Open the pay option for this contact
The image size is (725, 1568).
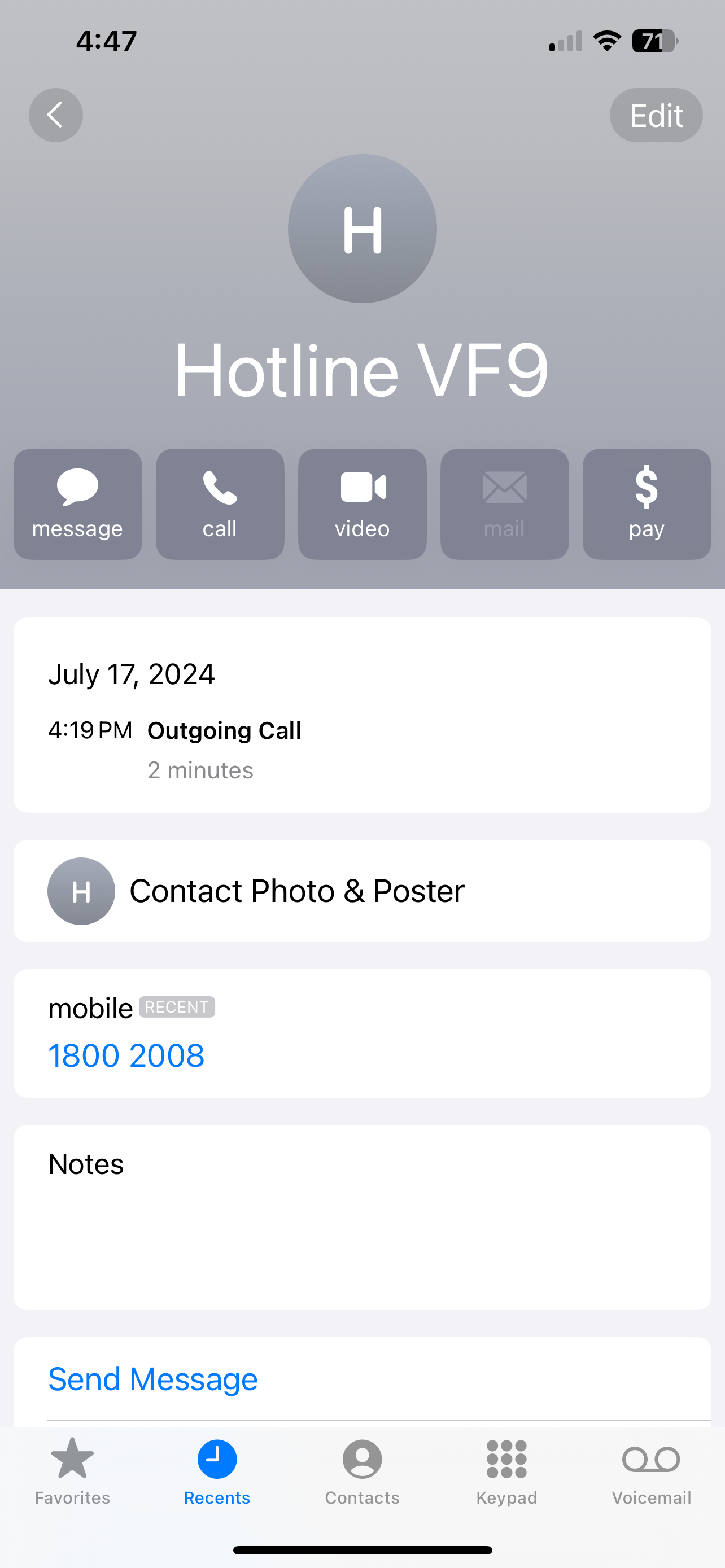(647, 504)
